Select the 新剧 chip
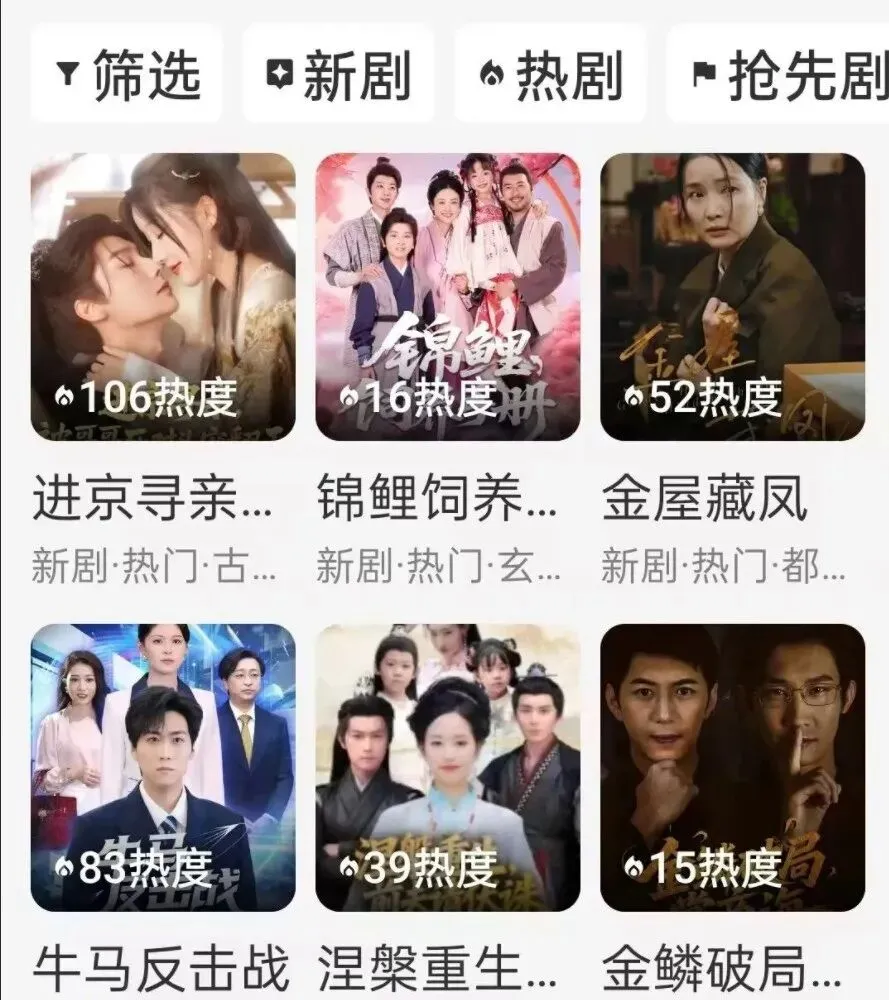Viewport: 889px width, 1000px height. click(x=338, y=74)
